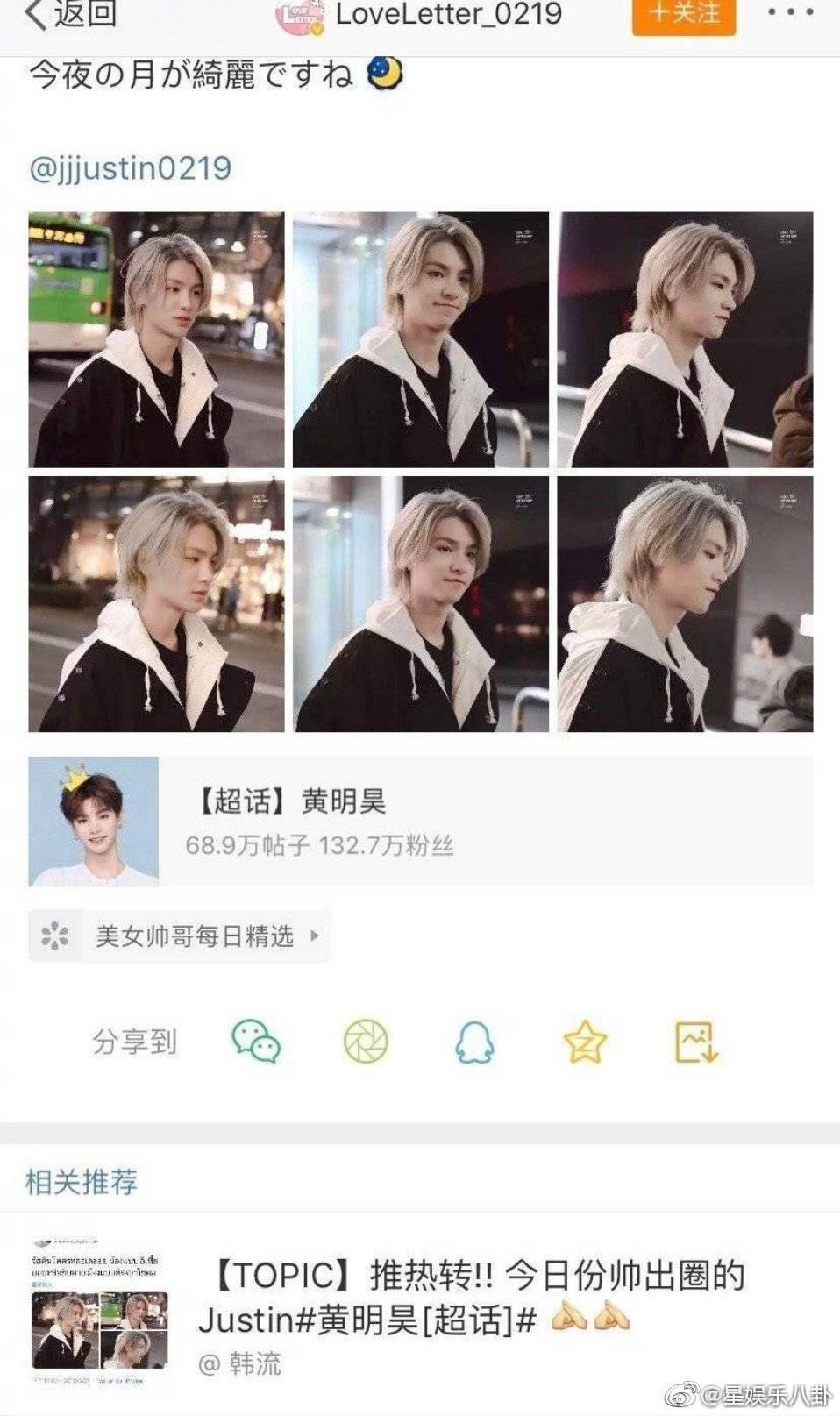Share the post to WeChat Moments
This screenshot has width=840, height=1416.
coord(366,1042)
